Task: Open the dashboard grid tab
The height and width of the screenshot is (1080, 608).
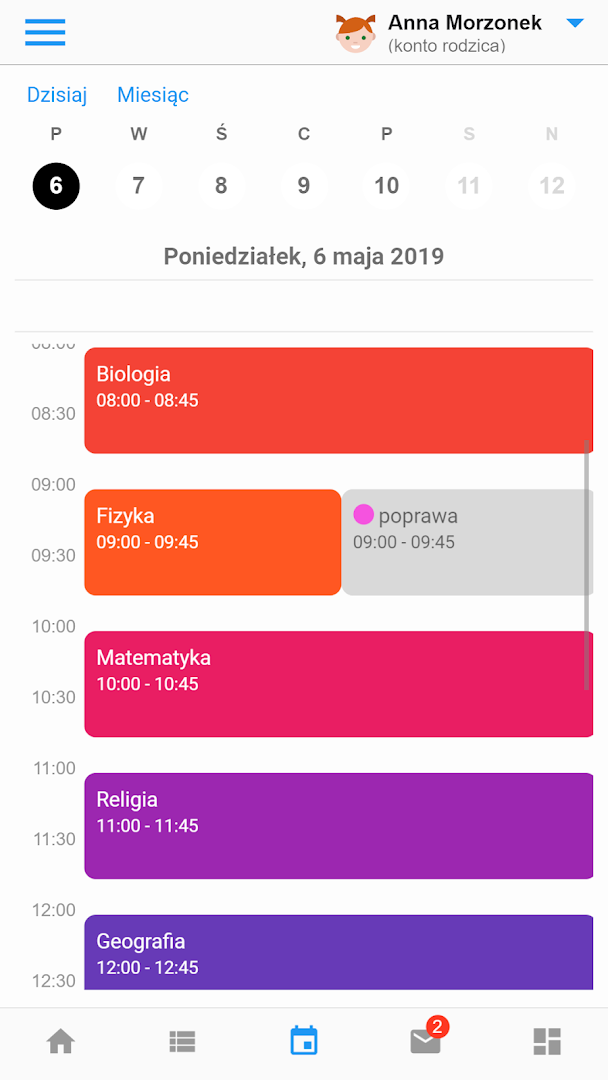Action: tap(547, 1042)
